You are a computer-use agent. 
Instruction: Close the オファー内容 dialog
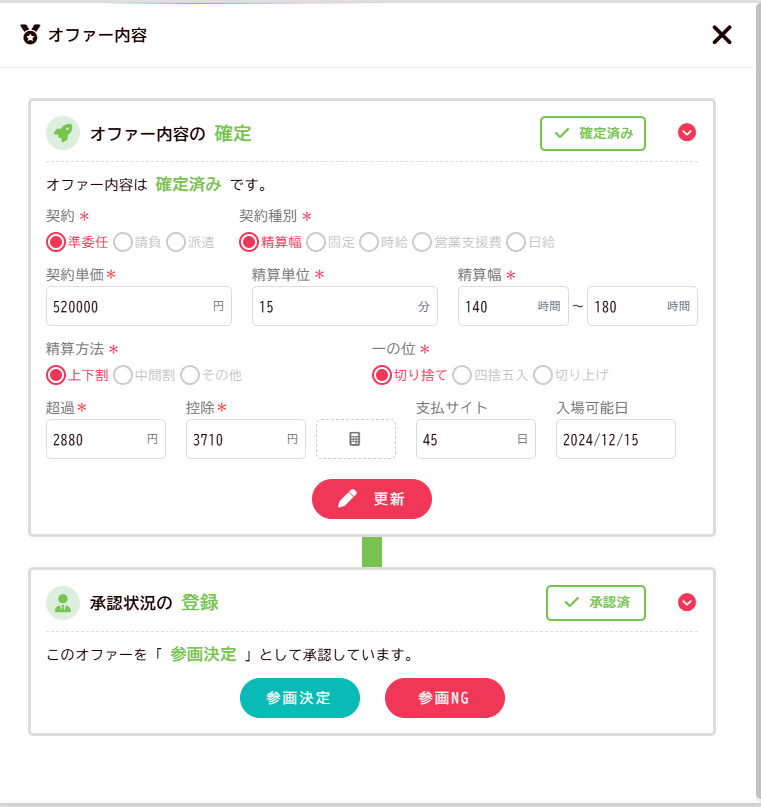pyautogui.click(x=722, y=35)
